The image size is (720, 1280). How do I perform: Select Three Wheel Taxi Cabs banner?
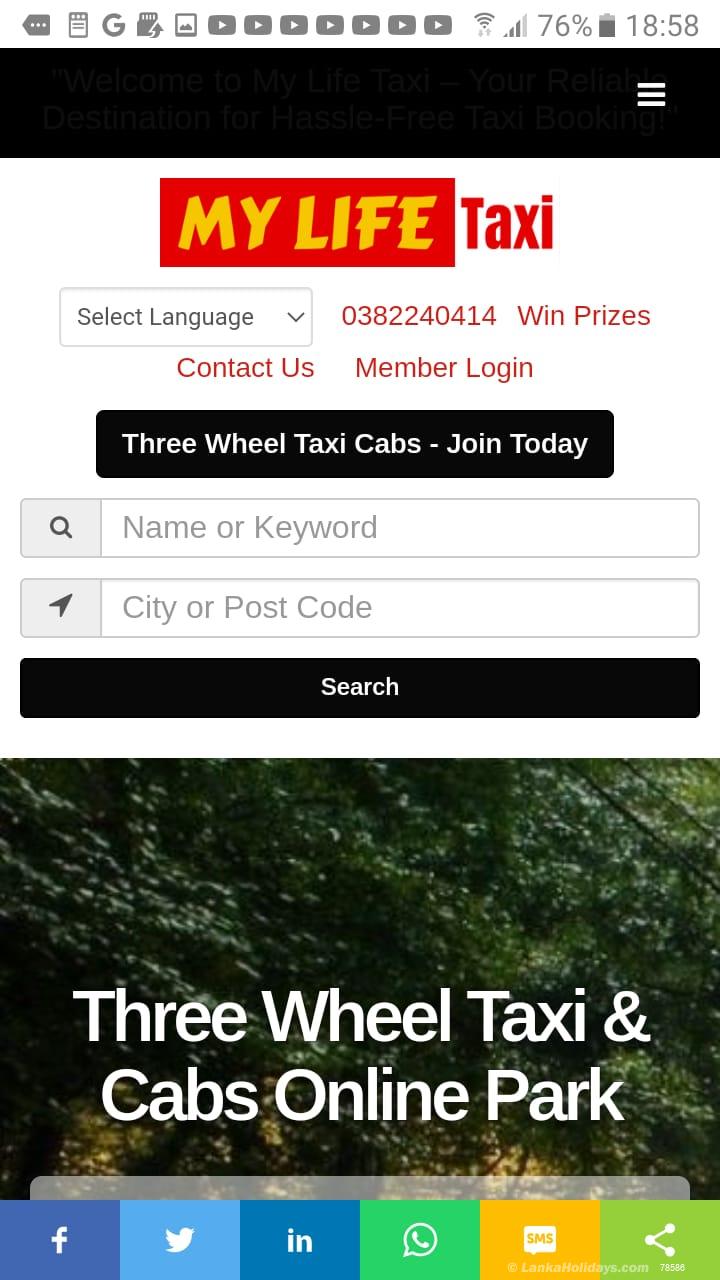[x=355, y=443]
